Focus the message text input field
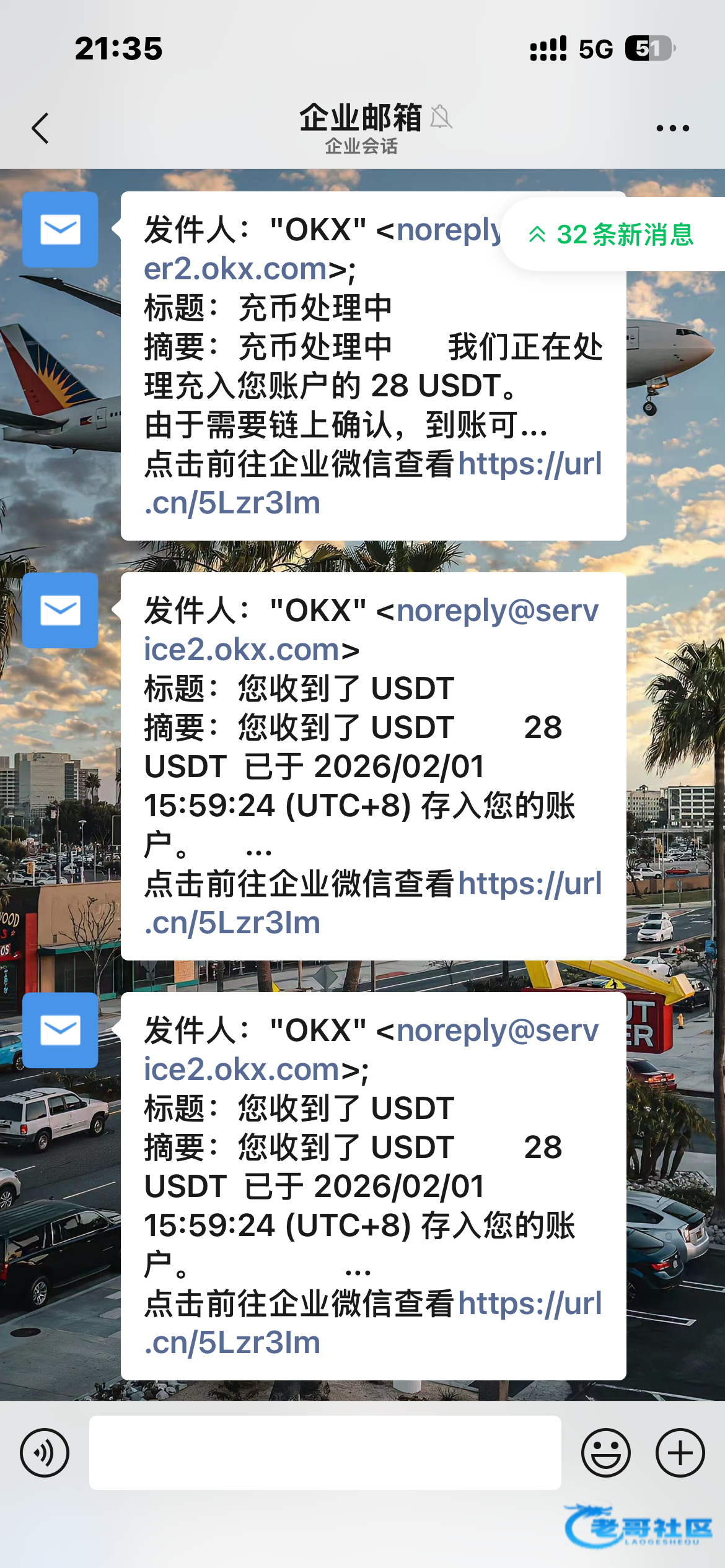Viewport: 725px width, 1568px height. tap(325, 1452)
